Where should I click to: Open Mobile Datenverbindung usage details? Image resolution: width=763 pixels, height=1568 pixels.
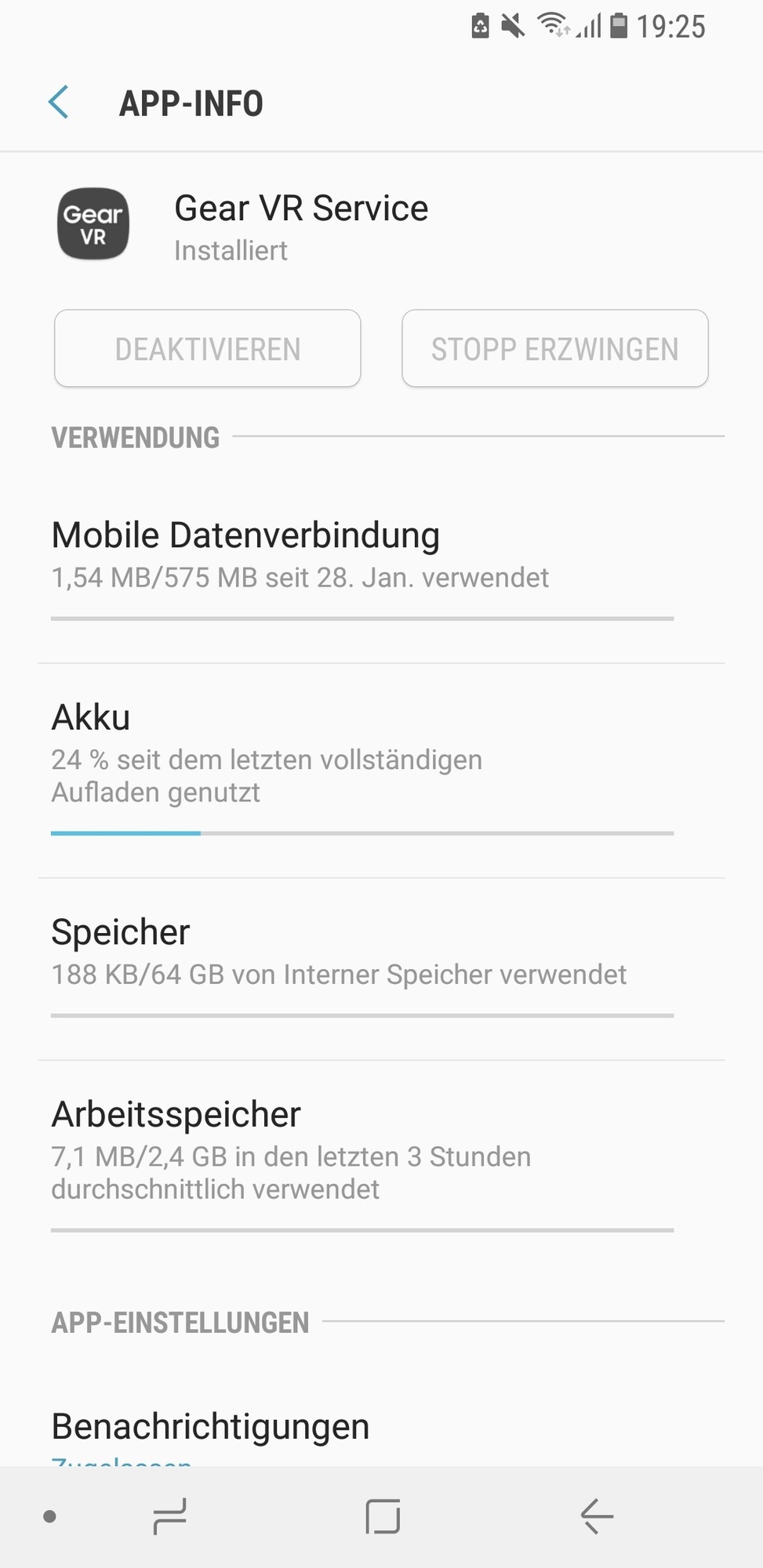coord(361,554)
